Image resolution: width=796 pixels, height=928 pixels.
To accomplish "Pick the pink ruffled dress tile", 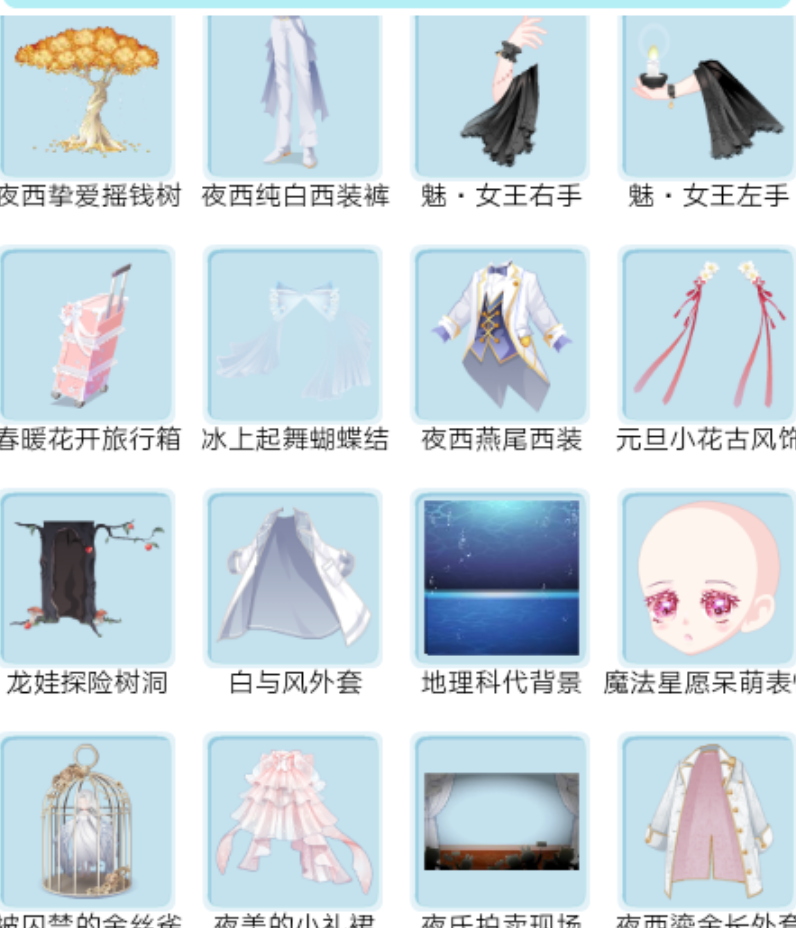I will [x=293, y=821].
